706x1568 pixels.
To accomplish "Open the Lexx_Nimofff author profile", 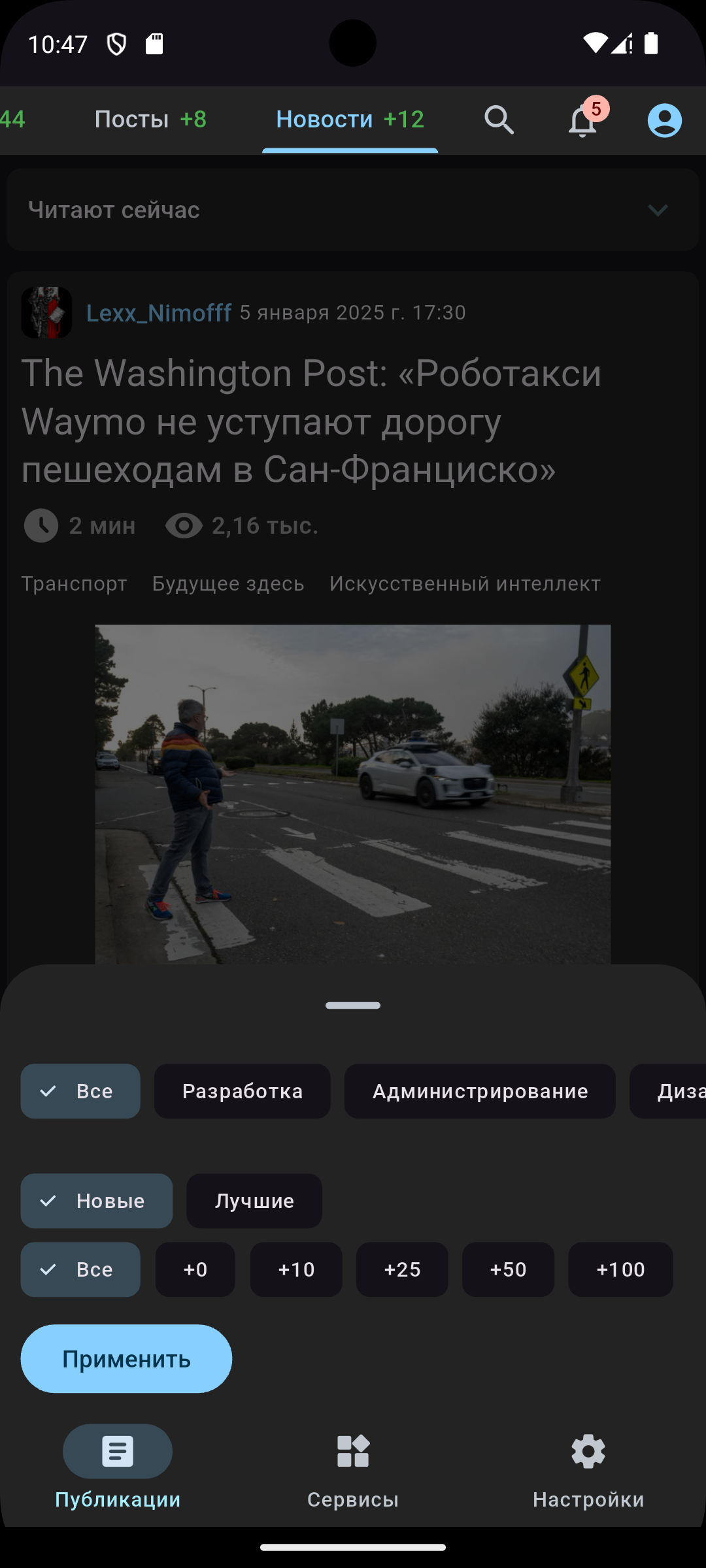I will click(x=159, y=313).
